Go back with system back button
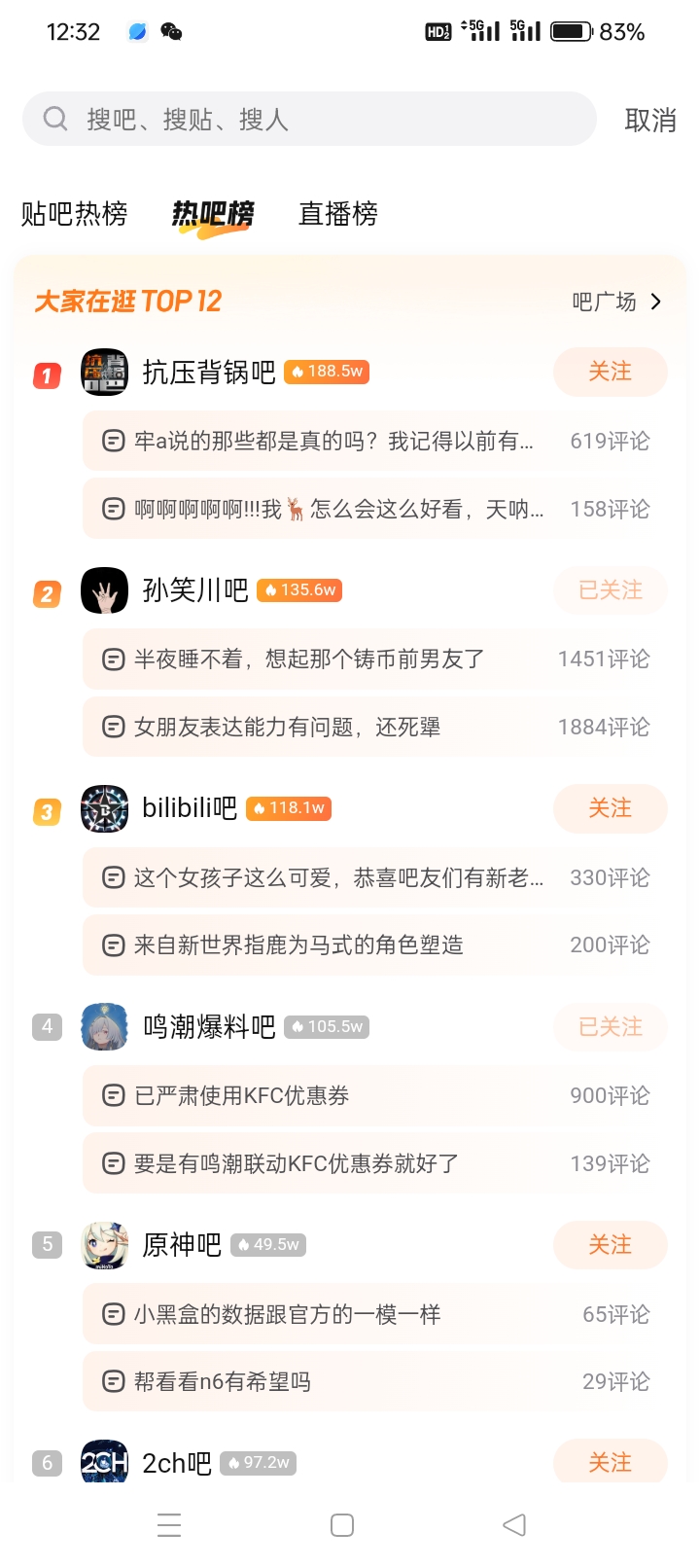The height and width of the screenshot is (1568, 700). [x=513, y=1525]
